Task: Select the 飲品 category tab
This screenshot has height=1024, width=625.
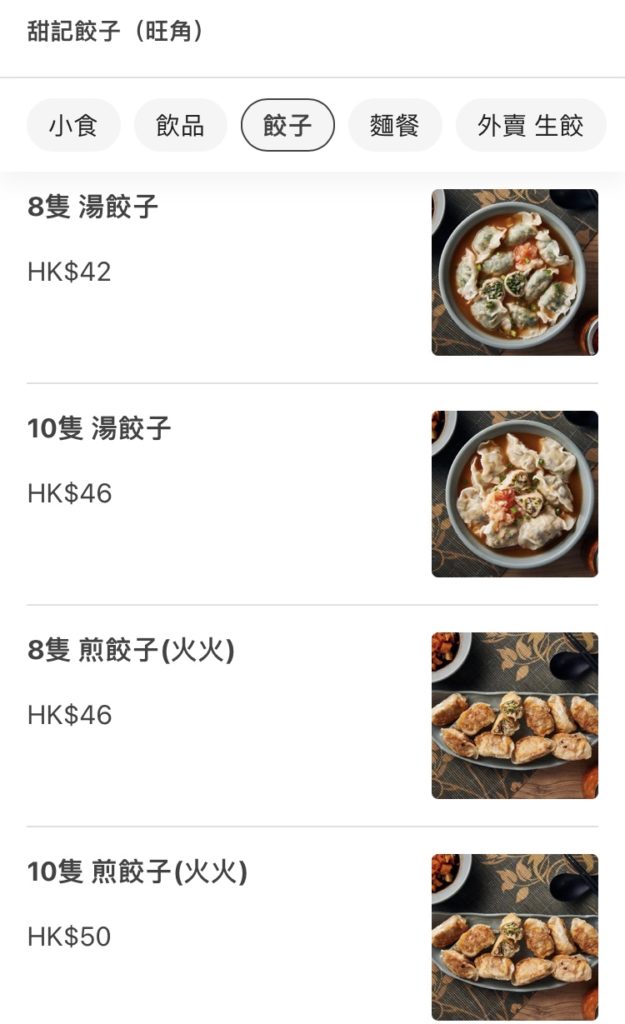Action: 180,126
